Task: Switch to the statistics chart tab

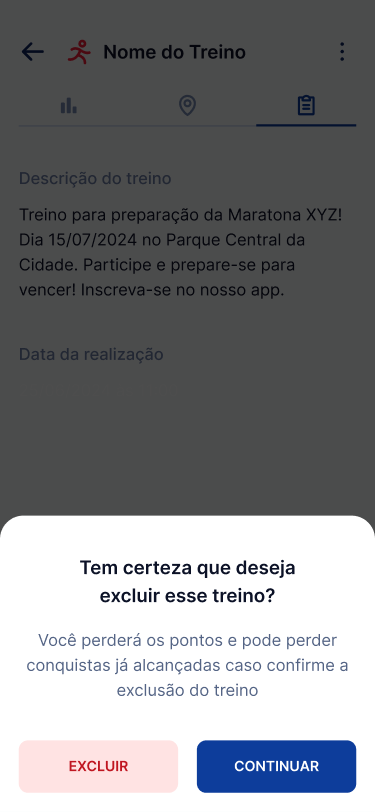Action: pos(68,106)
